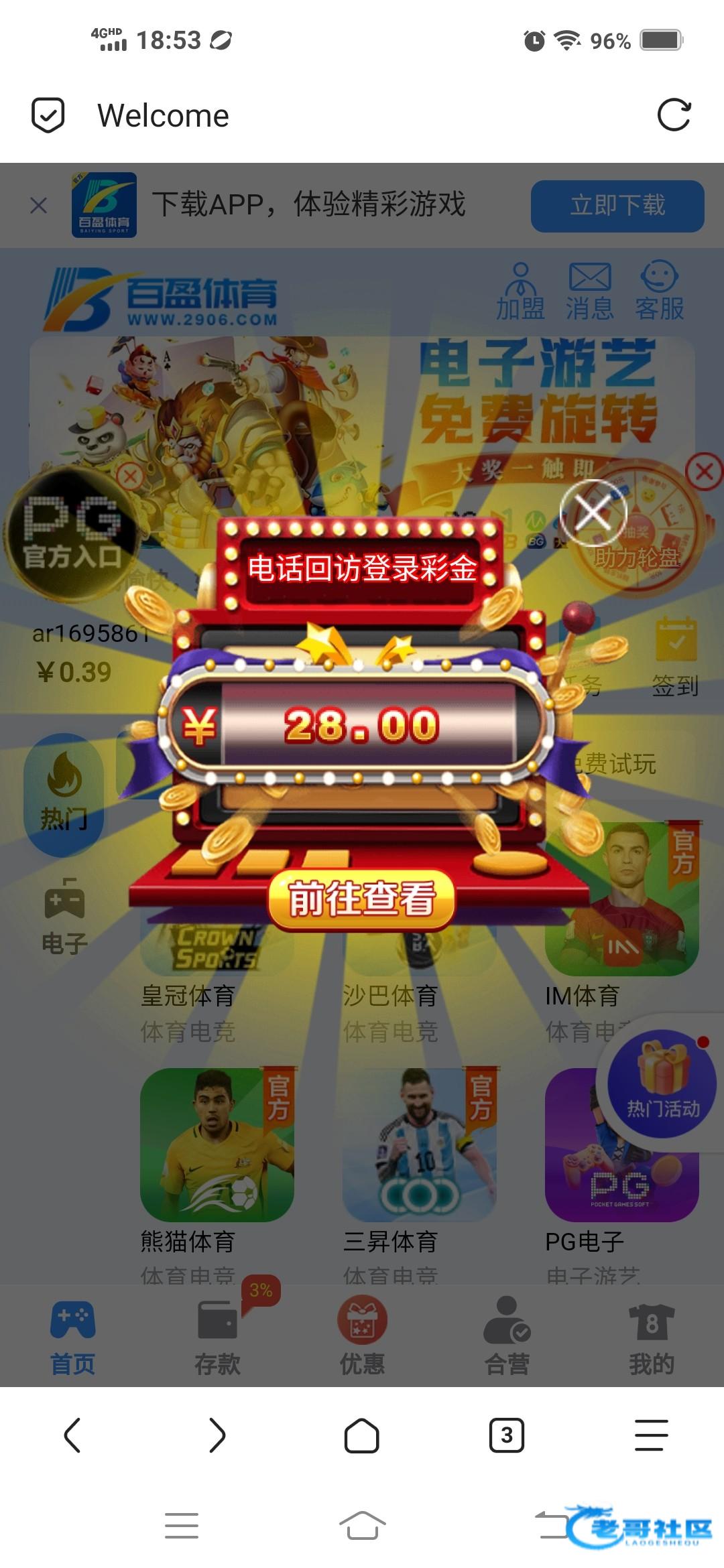Open 三昇体育 game tile
Screen dimensions: 724x1568
coord(419,1145)
